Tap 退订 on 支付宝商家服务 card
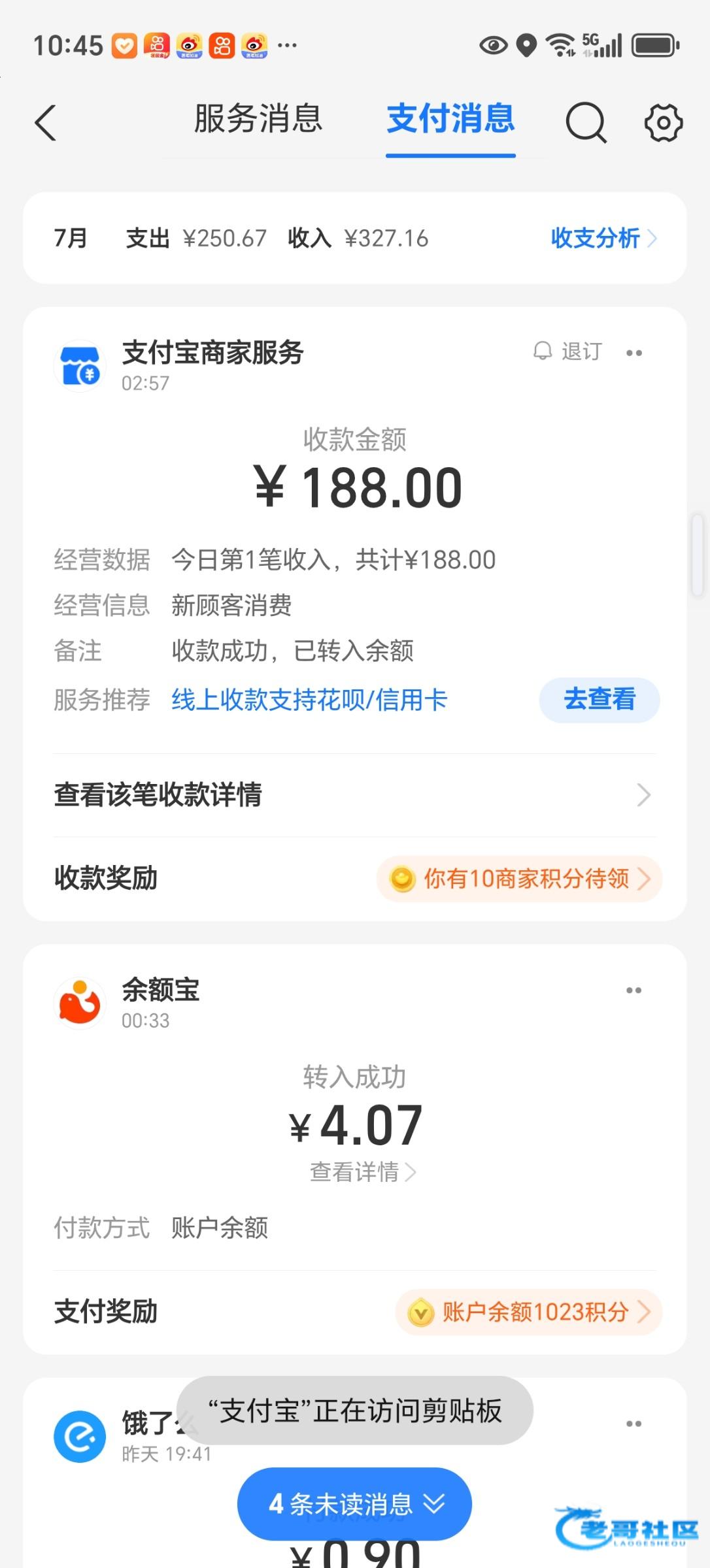 tap(568, 351)
